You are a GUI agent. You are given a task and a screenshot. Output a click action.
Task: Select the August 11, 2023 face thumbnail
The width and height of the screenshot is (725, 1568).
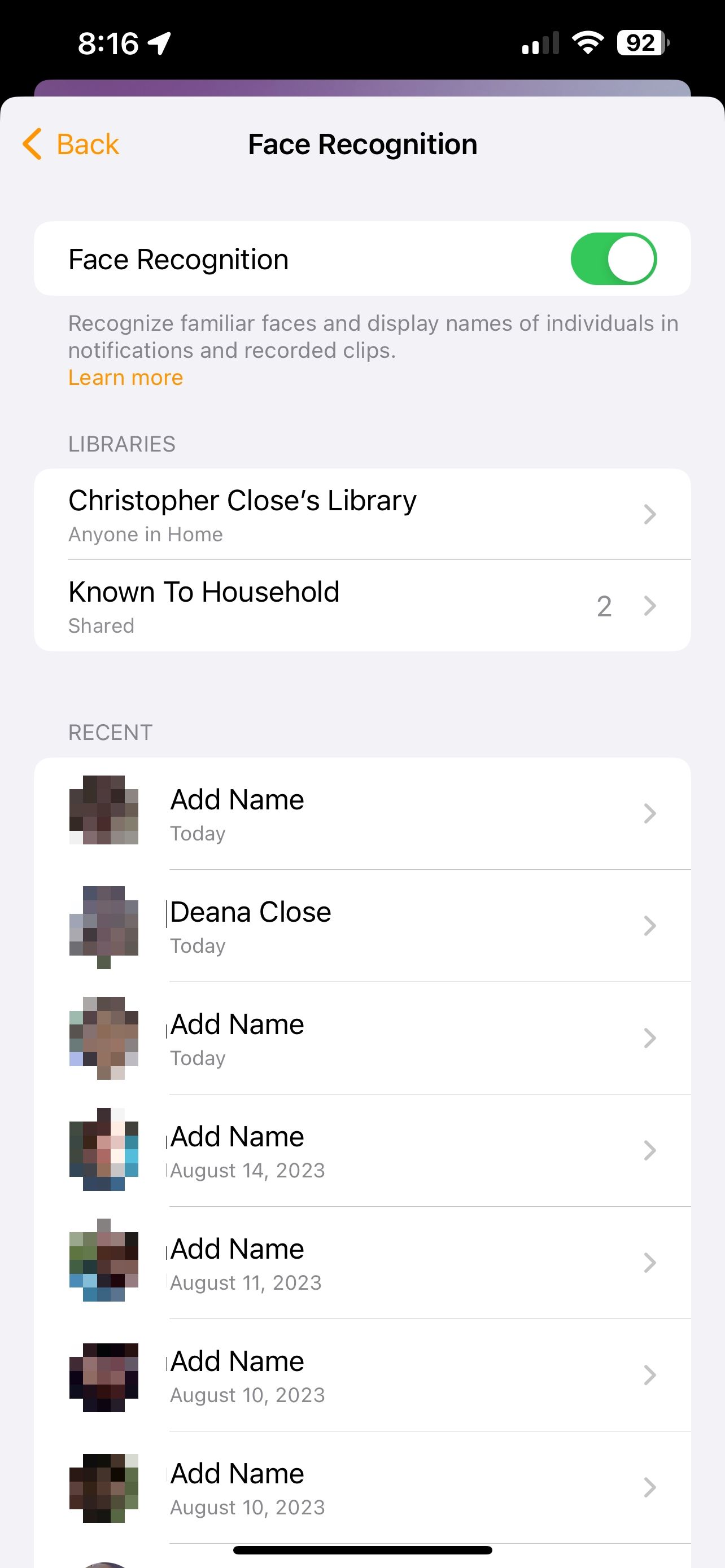point(103,1263)
